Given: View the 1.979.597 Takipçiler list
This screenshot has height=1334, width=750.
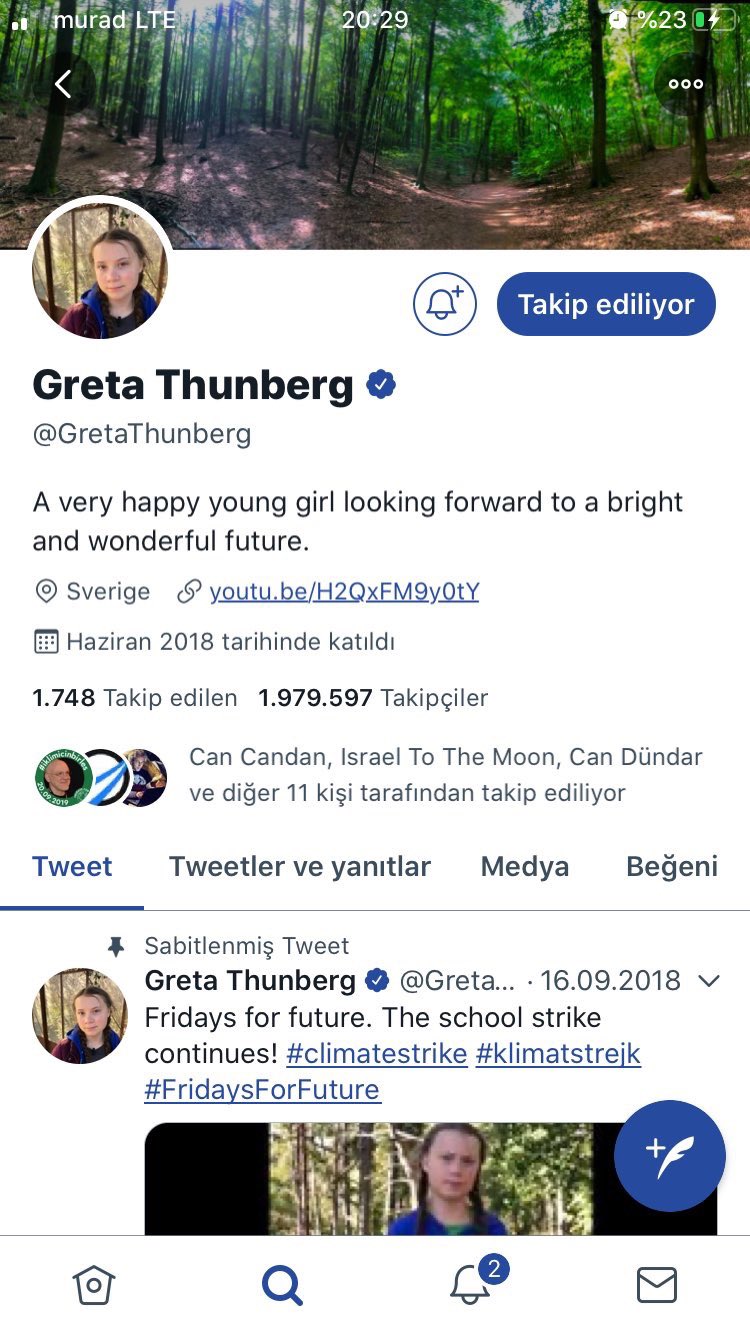Looking at the screenshot, I should [x=373, y=698].
